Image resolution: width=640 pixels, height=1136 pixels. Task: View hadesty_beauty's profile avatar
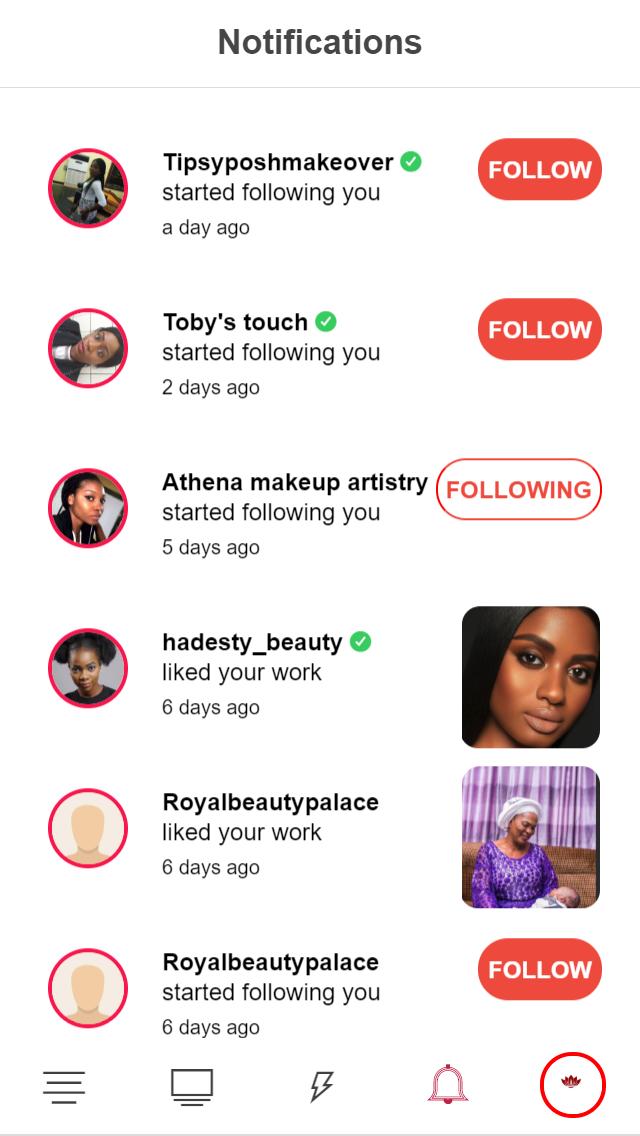click(88, 668)
